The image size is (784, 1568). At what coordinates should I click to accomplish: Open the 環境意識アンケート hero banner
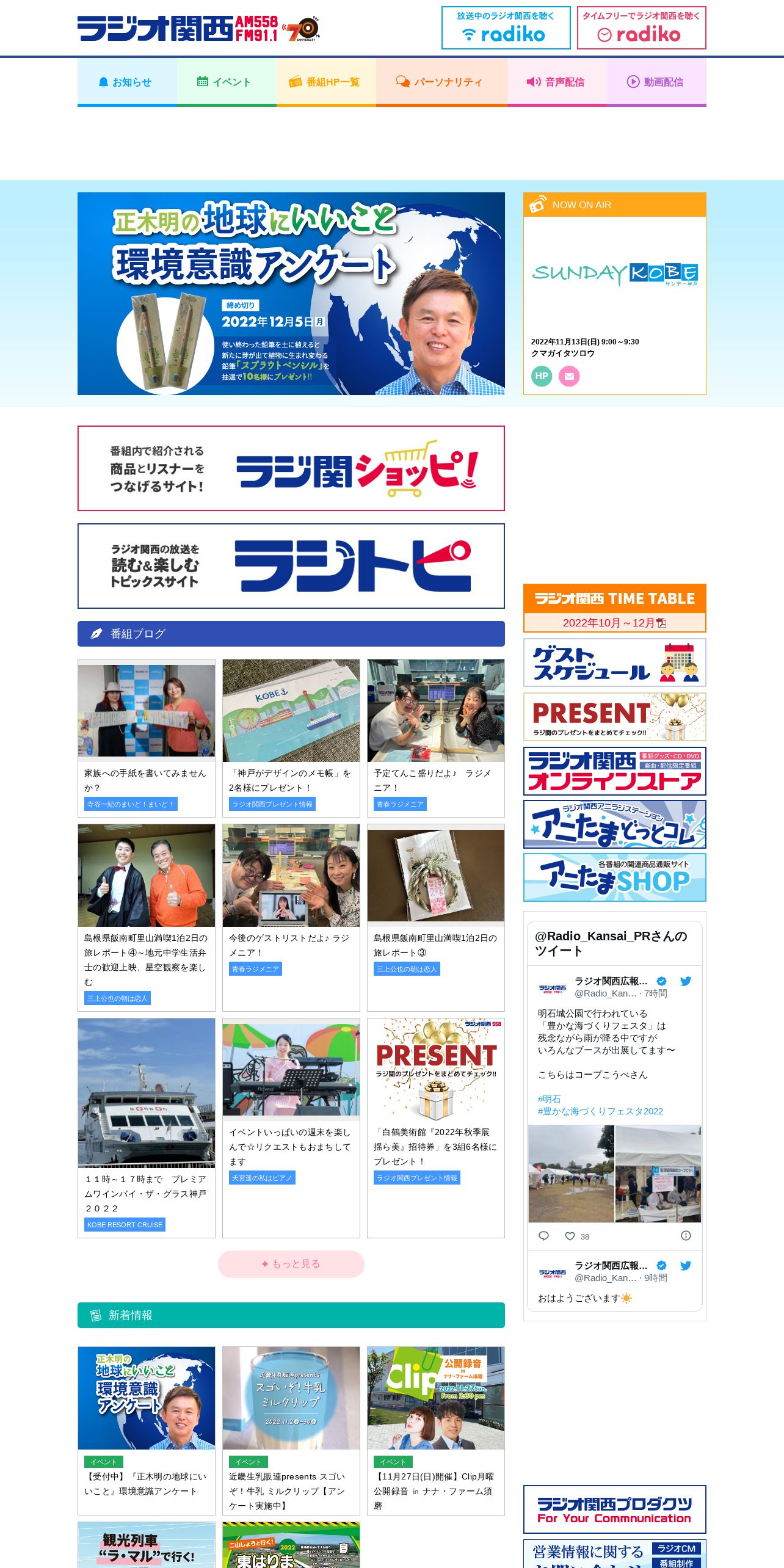(x=291, y=294)
